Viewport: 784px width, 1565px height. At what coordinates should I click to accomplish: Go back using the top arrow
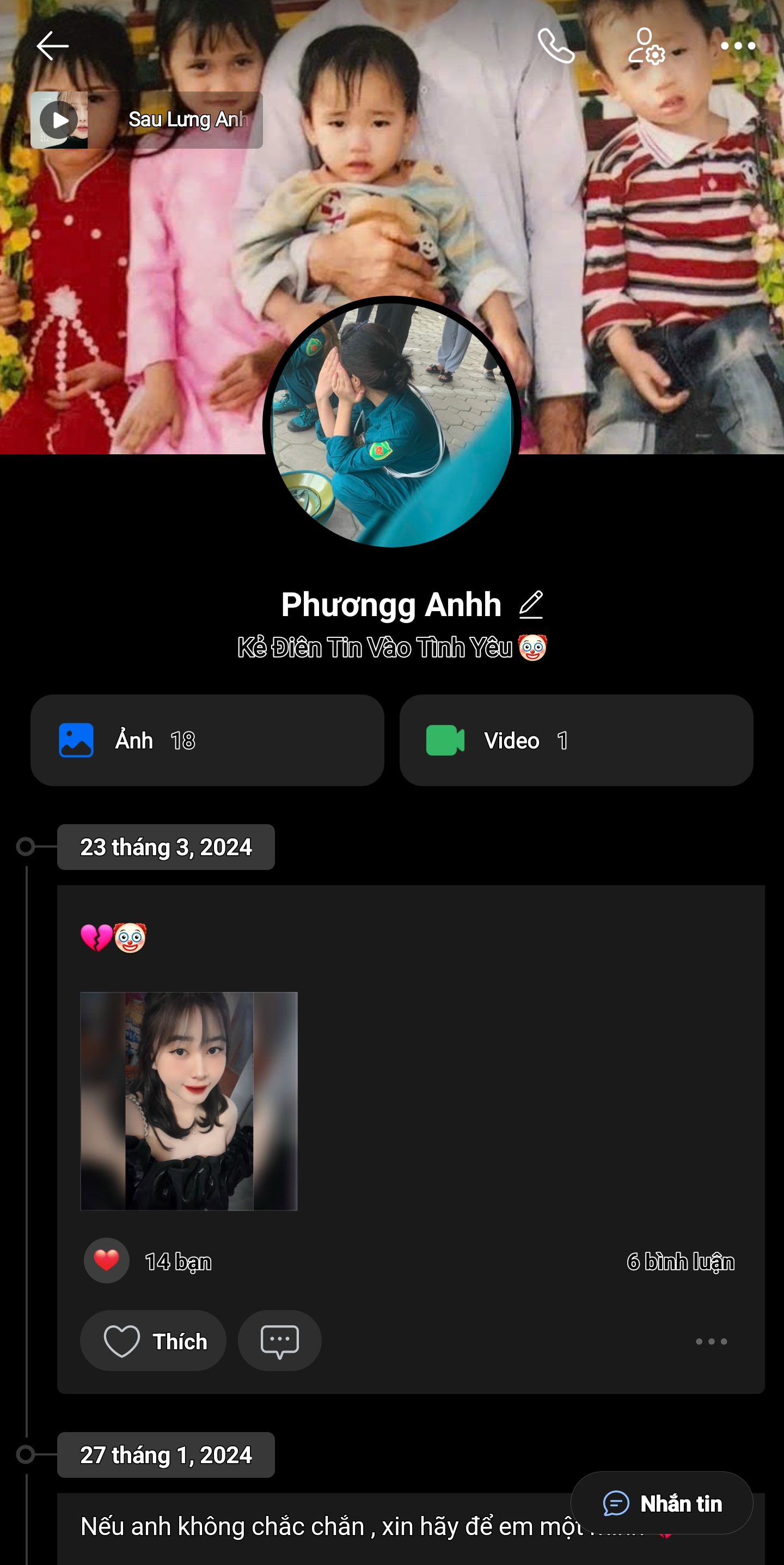click(x=52, y=46)
